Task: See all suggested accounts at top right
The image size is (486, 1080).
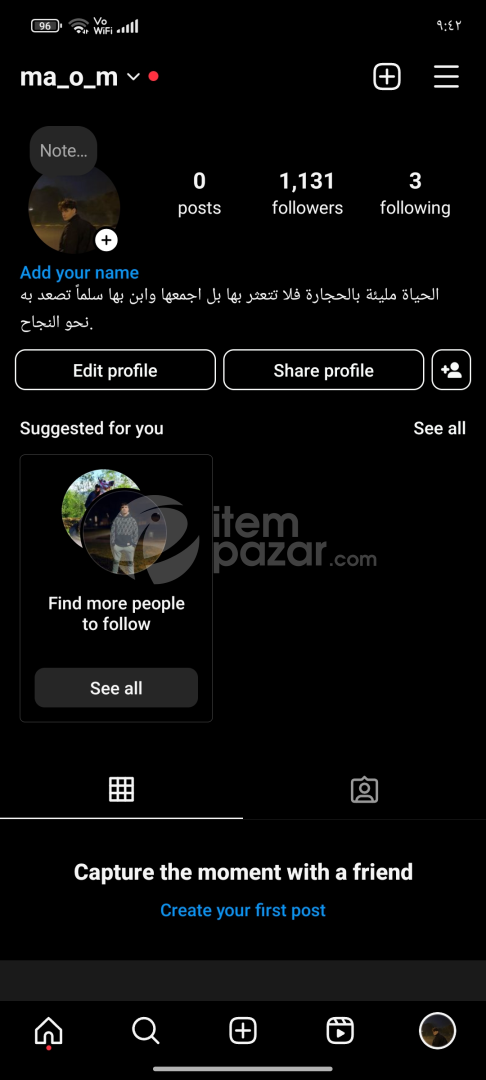Action: [439, 428]
